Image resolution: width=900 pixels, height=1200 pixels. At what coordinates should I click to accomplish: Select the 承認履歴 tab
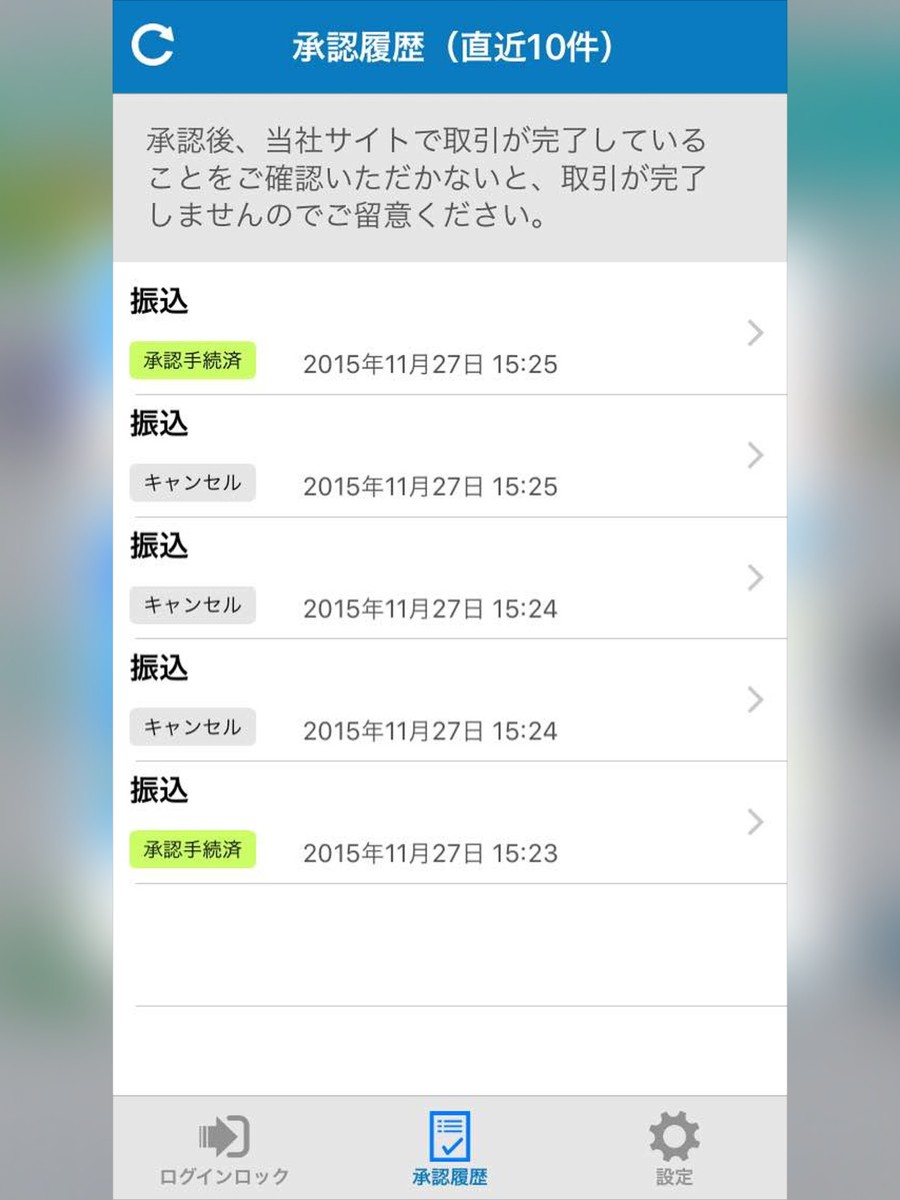coord(449,1150)
